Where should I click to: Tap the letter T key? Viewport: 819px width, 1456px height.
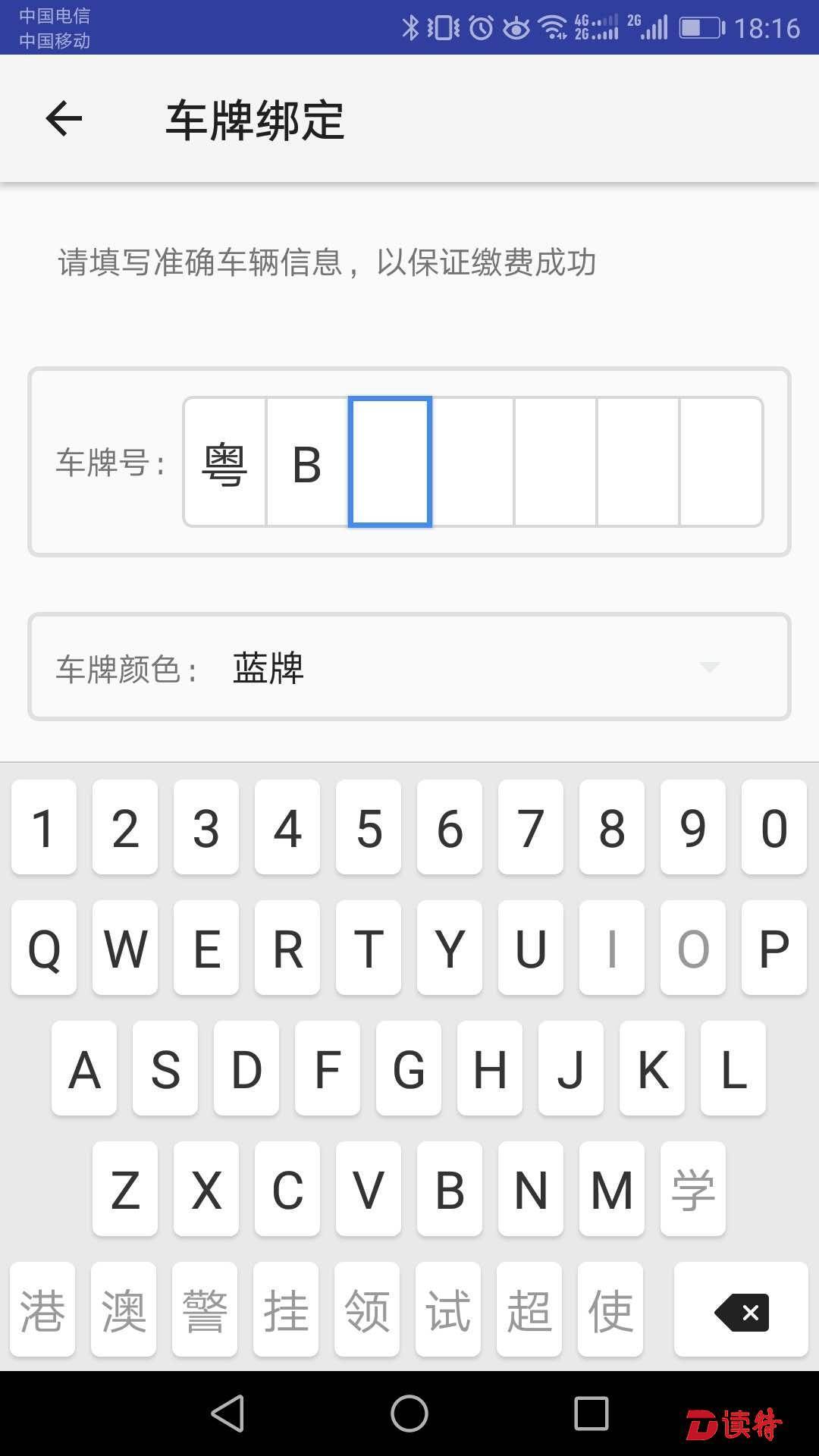[x=369, y=947]
